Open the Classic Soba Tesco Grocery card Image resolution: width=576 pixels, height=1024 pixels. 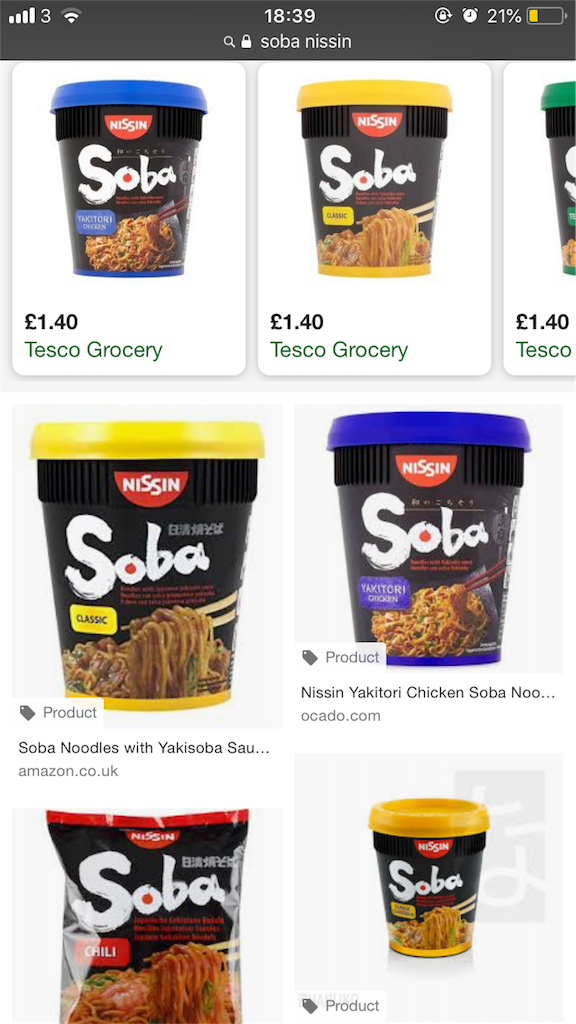pos(374,219)
